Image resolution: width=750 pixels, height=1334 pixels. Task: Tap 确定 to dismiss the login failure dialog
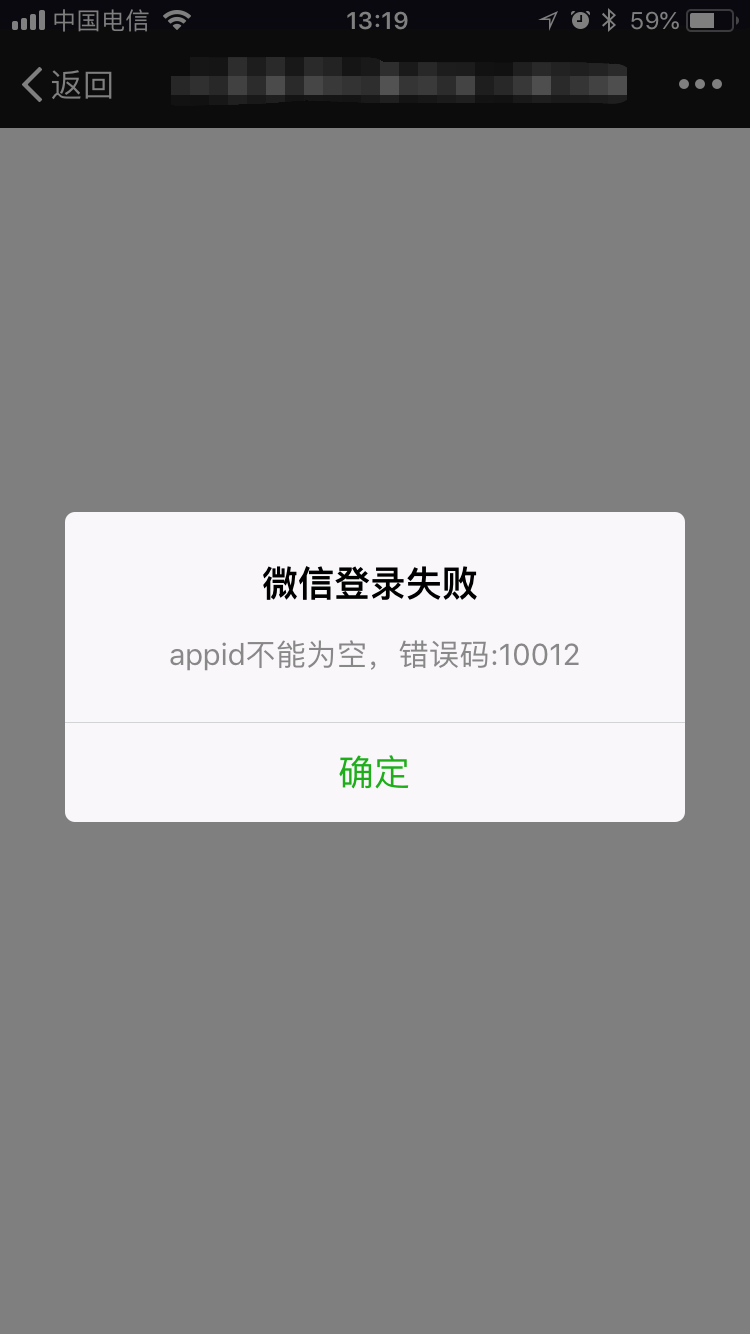[374, 772]
